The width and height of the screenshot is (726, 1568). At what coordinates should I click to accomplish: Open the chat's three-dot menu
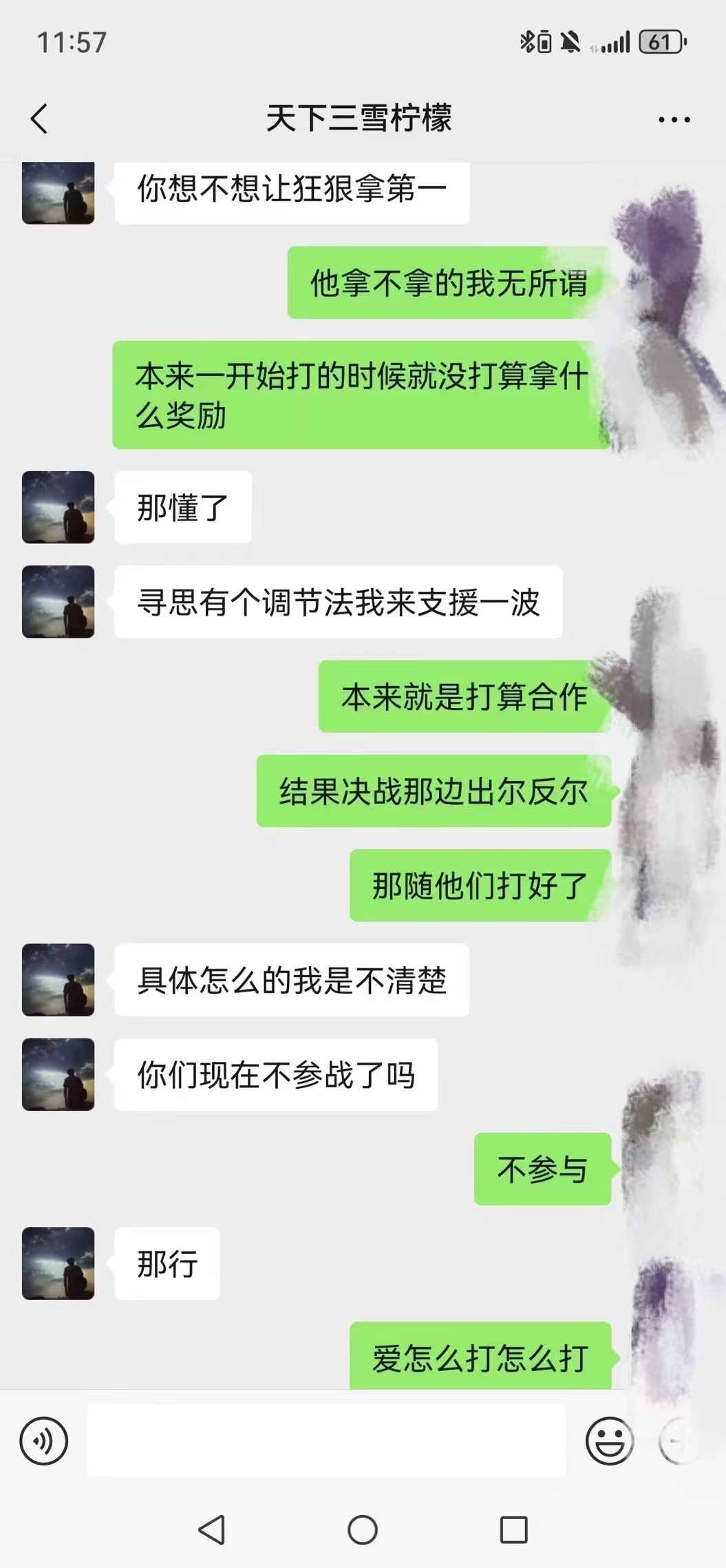(x=674, y=119)
